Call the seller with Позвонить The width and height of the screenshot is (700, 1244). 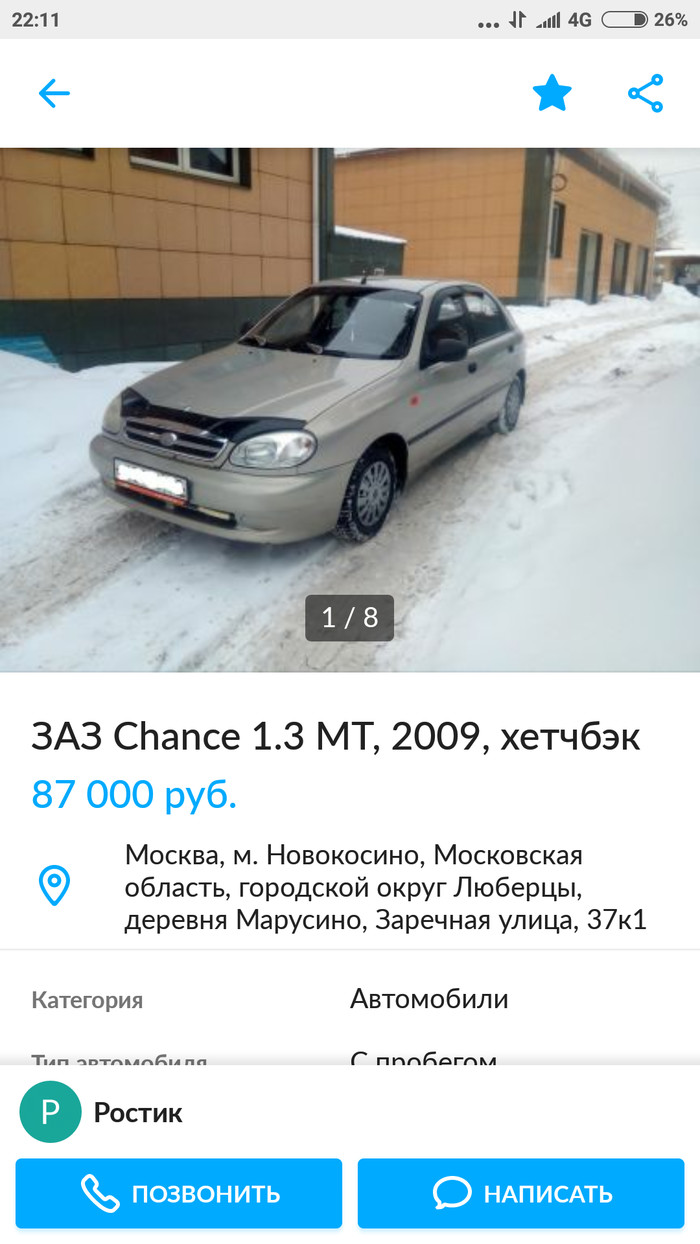click(179, 1193)
